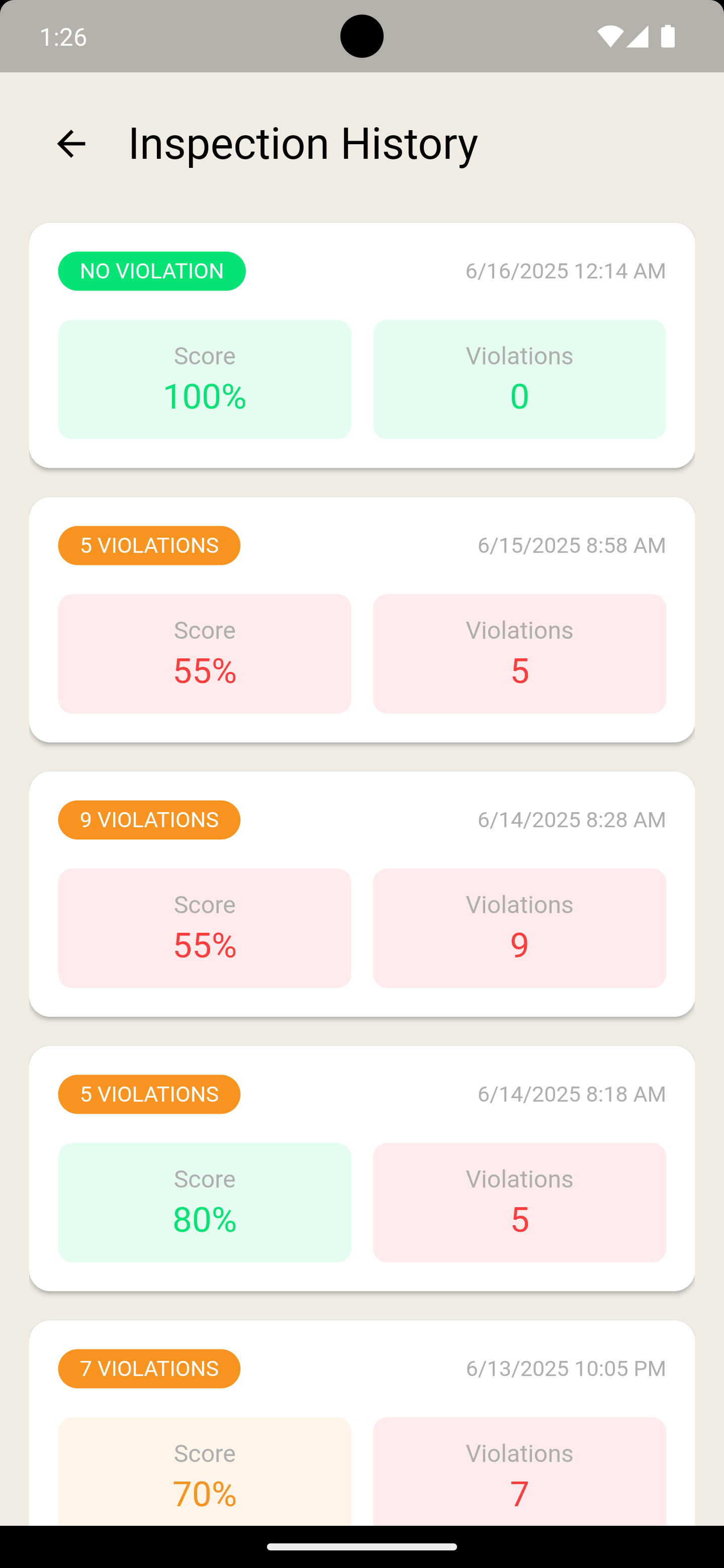Tap the cellular signal icon
724x1568 pixels.
point(638,37)
